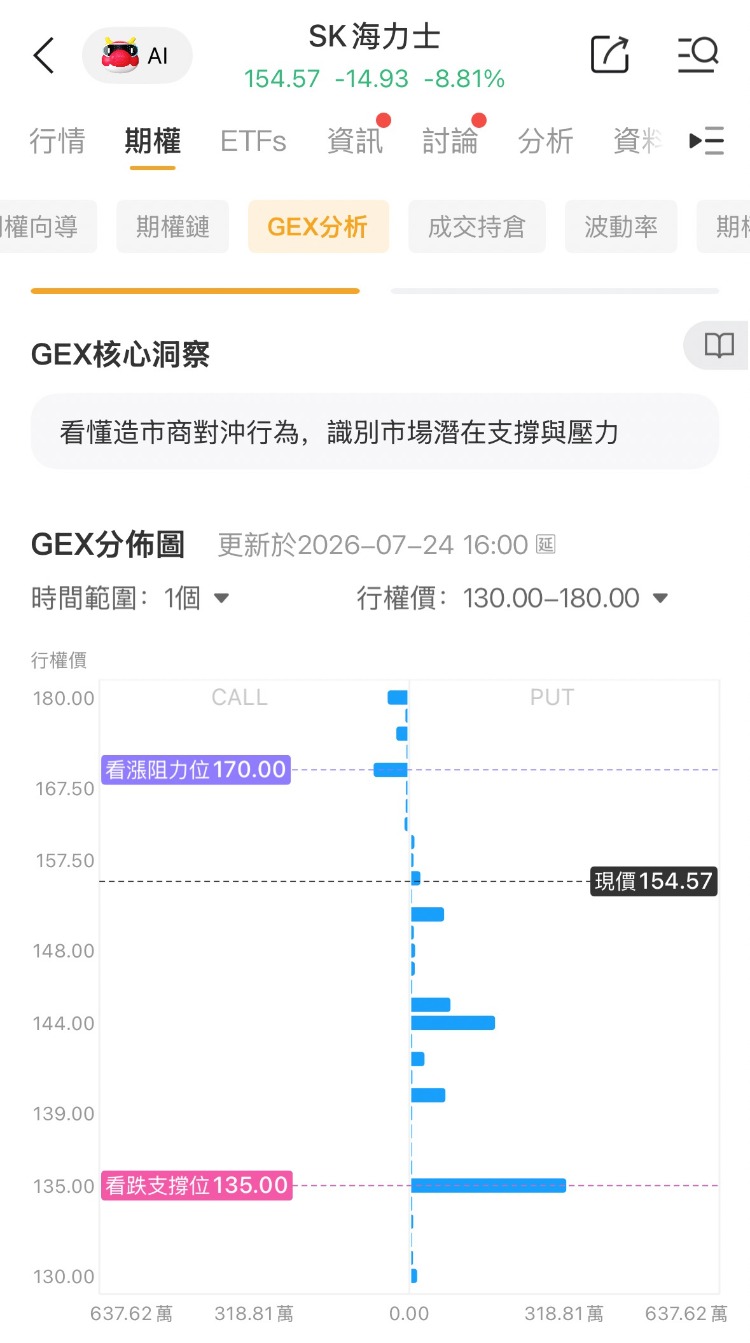Select the 期權鏈 chip
The image size is (750, 1343).
(x=173, y=227)
